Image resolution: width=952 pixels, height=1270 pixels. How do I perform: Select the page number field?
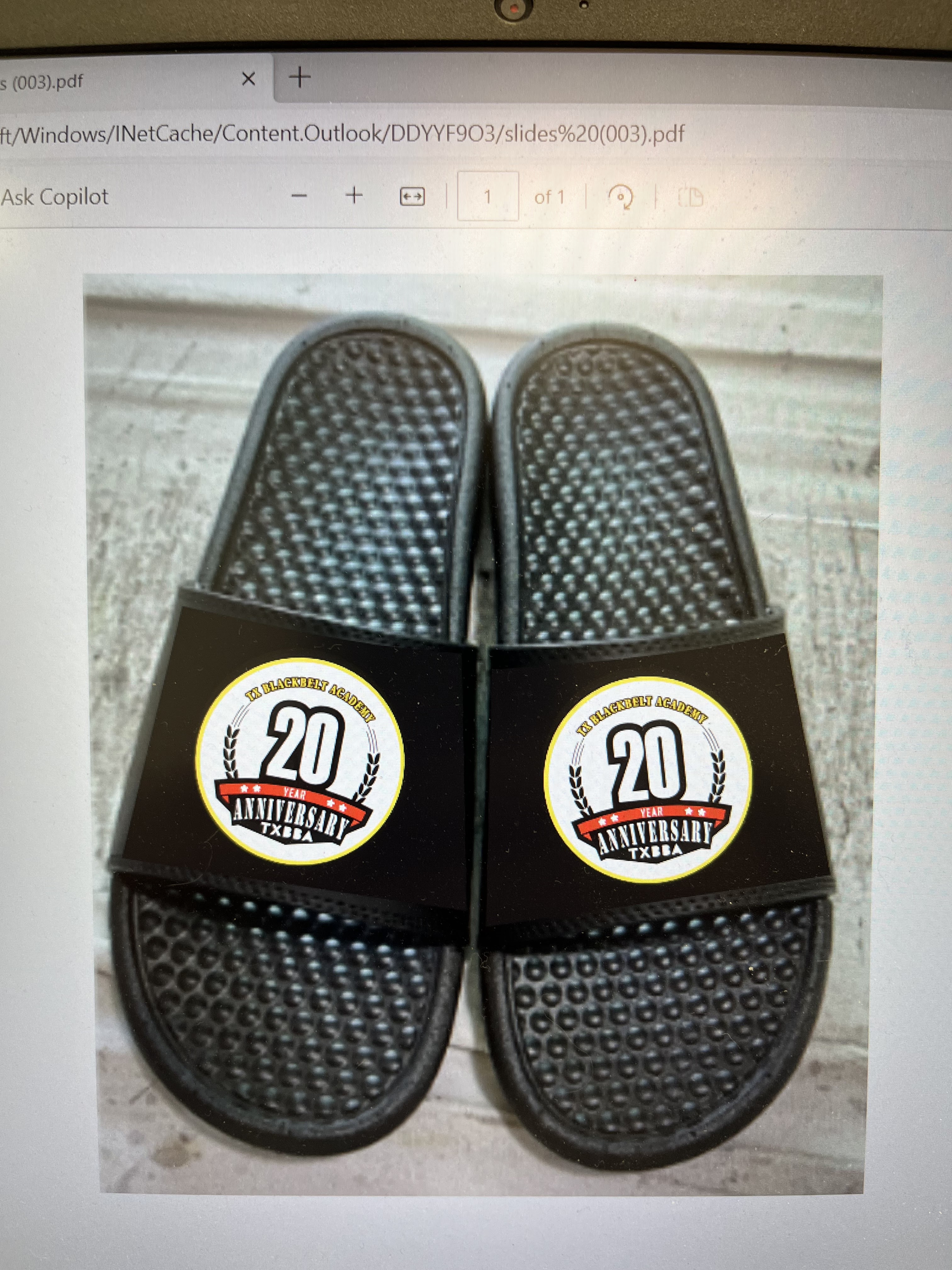point(487,197)
